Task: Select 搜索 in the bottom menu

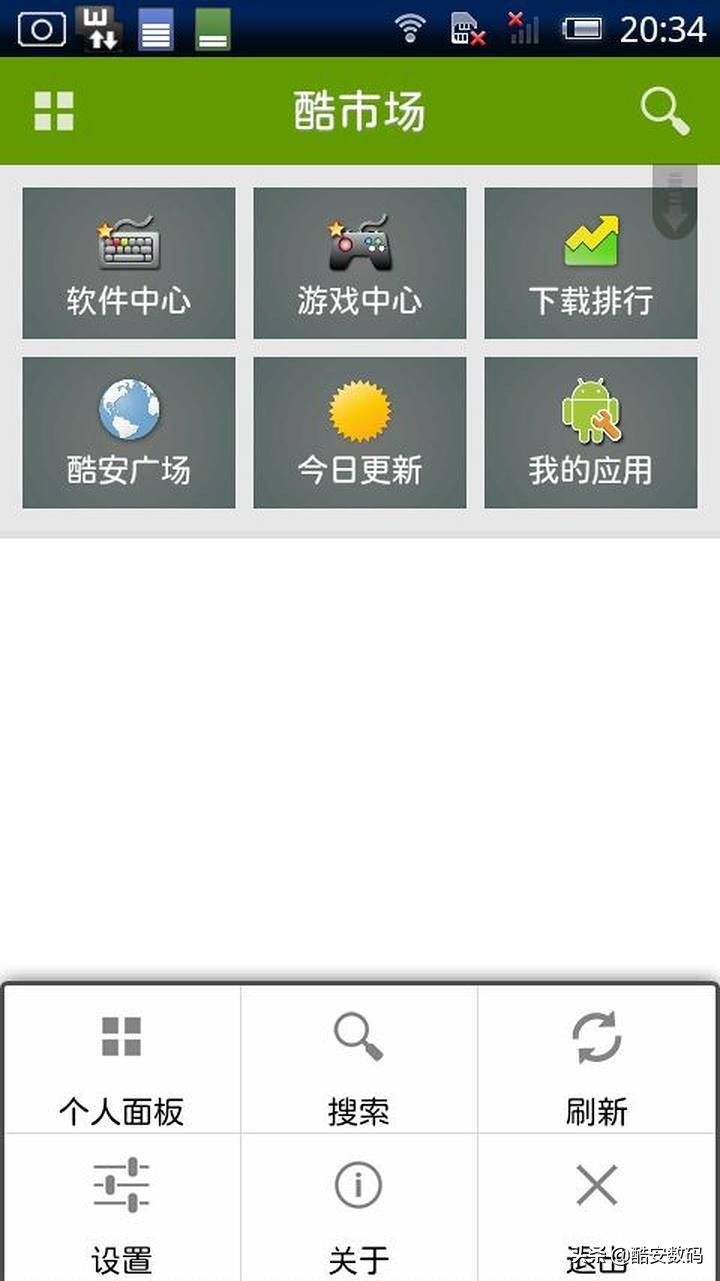Action: 359,1062
